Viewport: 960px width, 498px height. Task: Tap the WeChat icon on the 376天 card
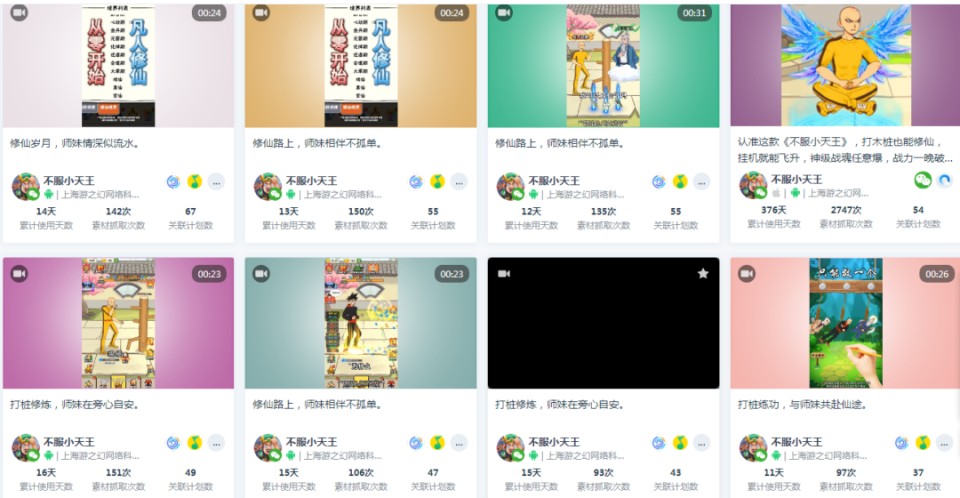[922, 181]
